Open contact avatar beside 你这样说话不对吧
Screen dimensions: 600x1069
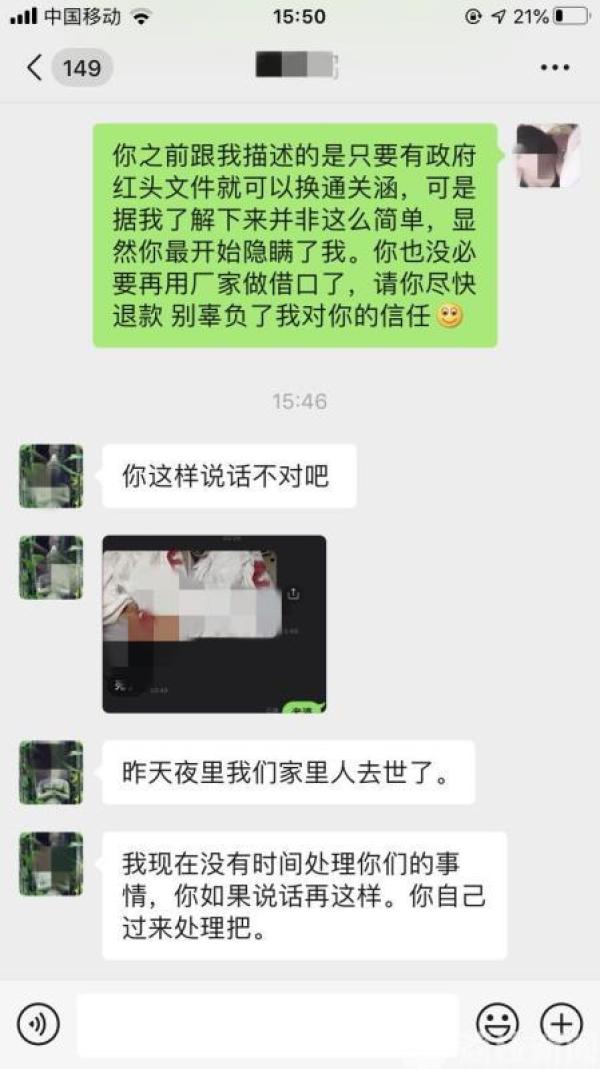click(x=51, y=476)
